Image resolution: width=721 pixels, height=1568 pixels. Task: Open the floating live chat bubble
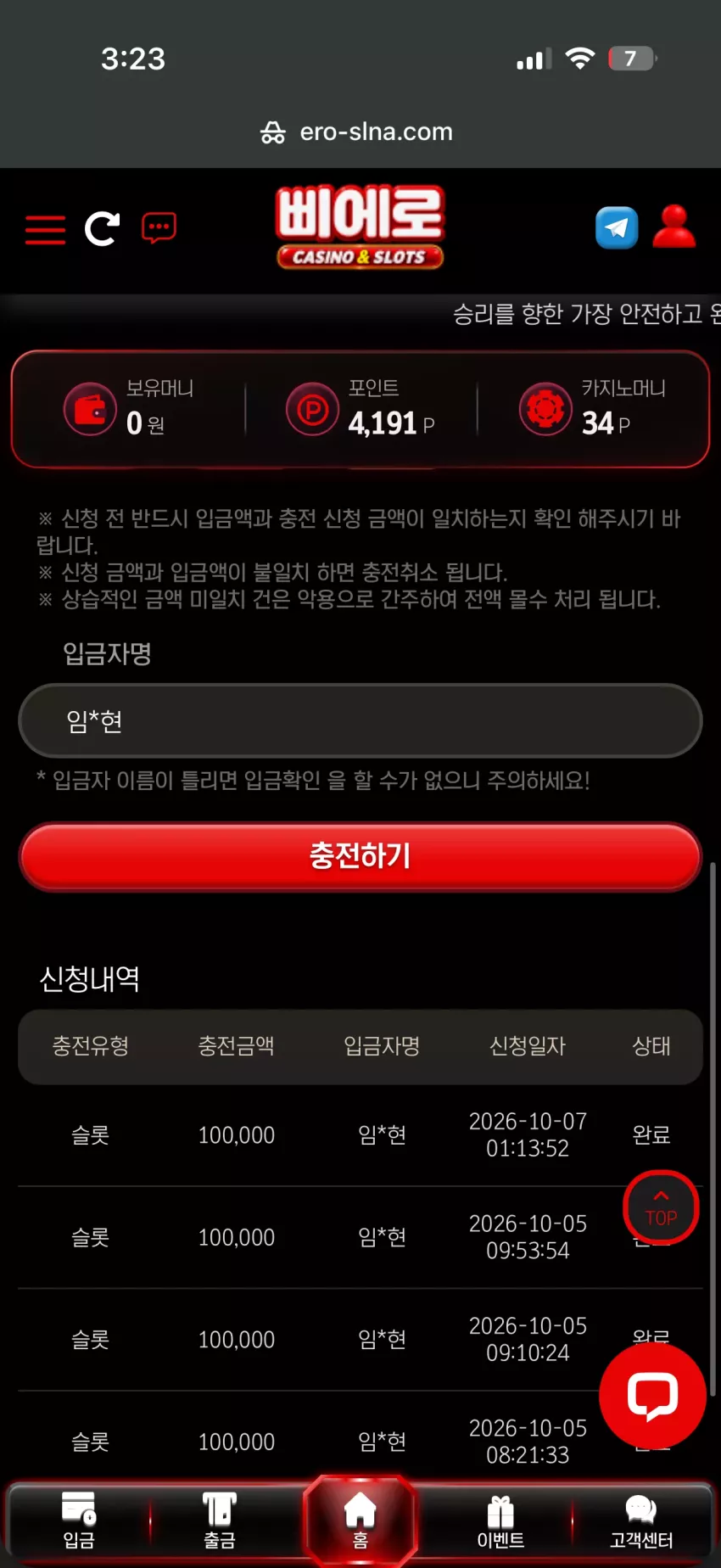pyautogui.click(x=652, y=1396)
